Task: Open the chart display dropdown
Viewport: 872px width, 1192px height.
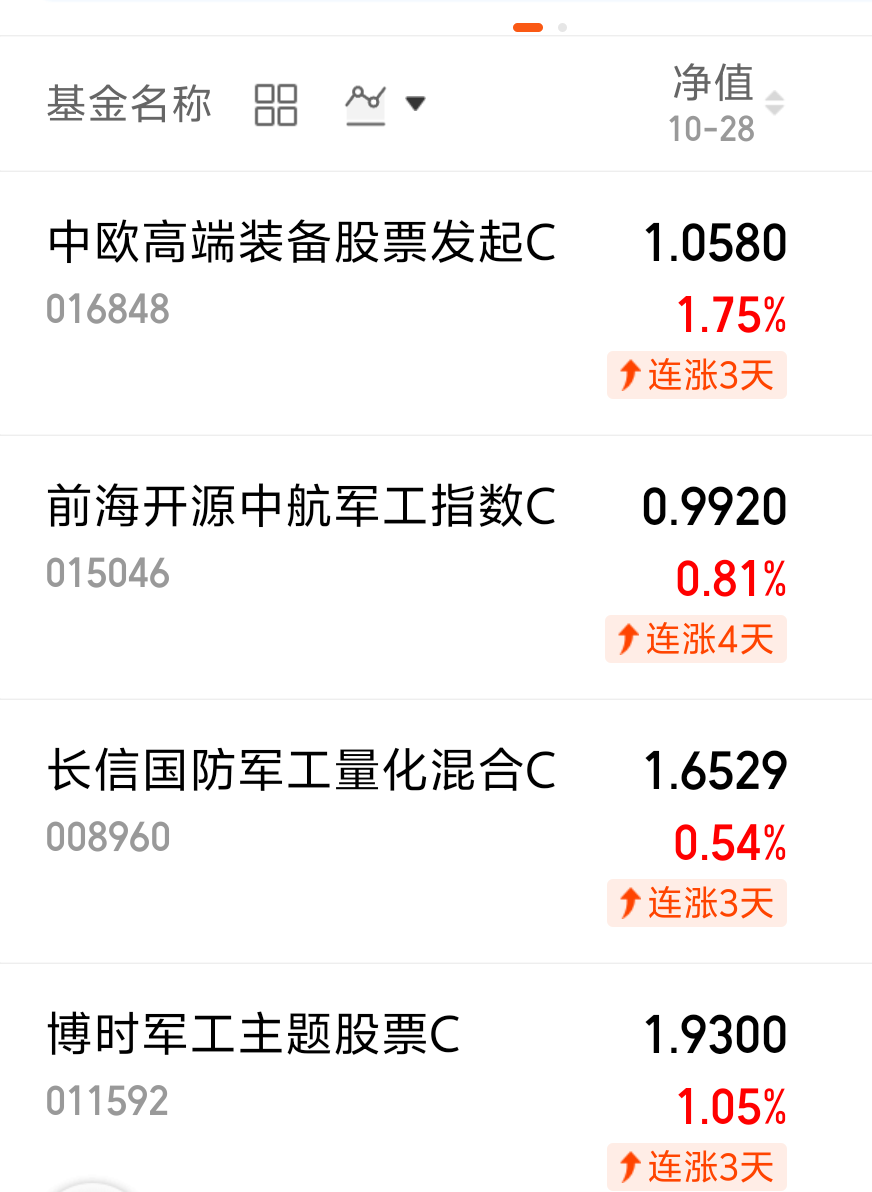Action: 385,104
